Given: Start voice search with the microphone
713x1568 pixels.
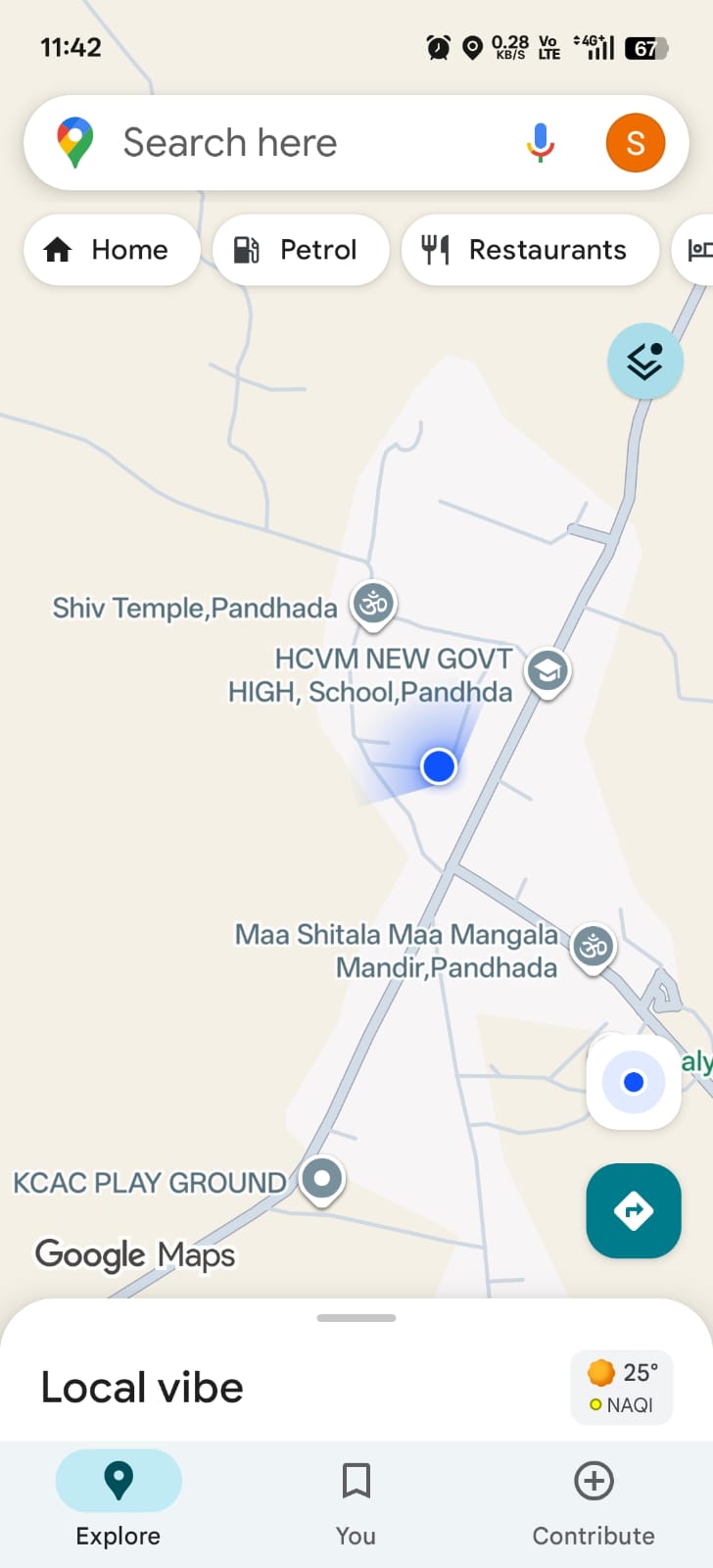Looking at the screenshot, I should (540, 143).
